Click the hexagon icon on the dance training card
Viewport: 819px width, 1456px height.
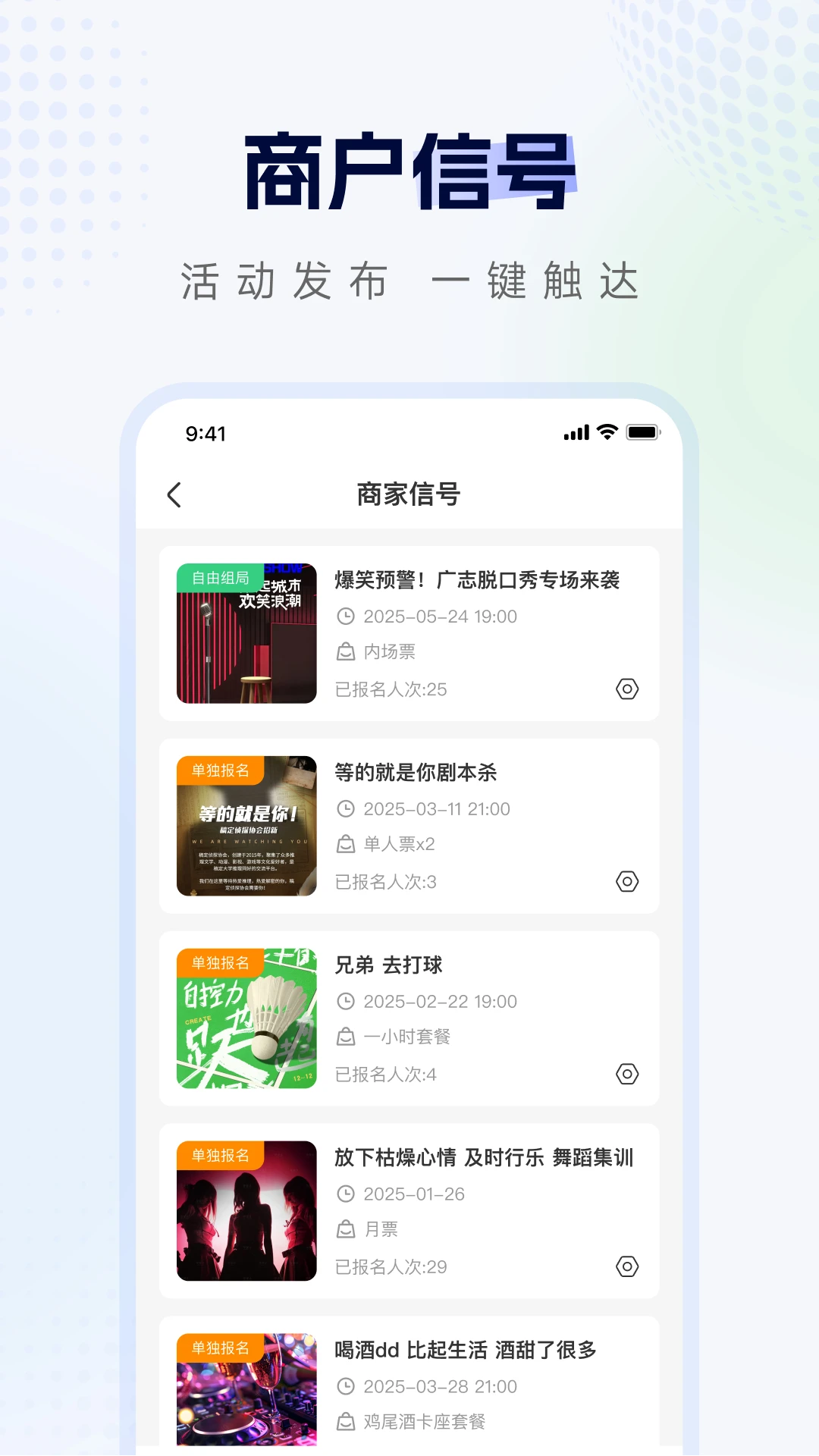coord(626,1266)
